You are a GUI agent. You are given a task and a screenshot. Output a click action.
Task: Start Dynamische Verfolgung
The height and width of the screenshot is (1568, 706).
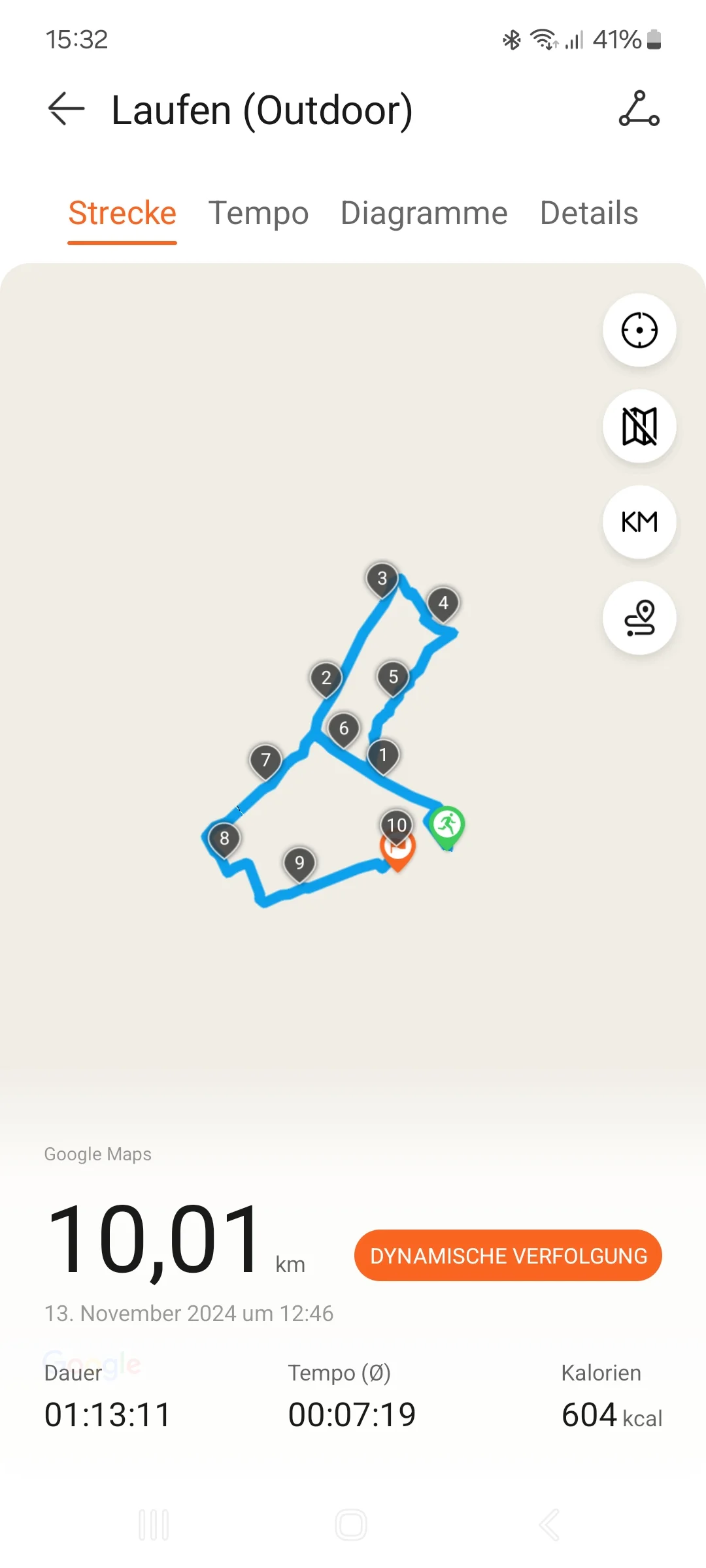tap(508, 1256)
